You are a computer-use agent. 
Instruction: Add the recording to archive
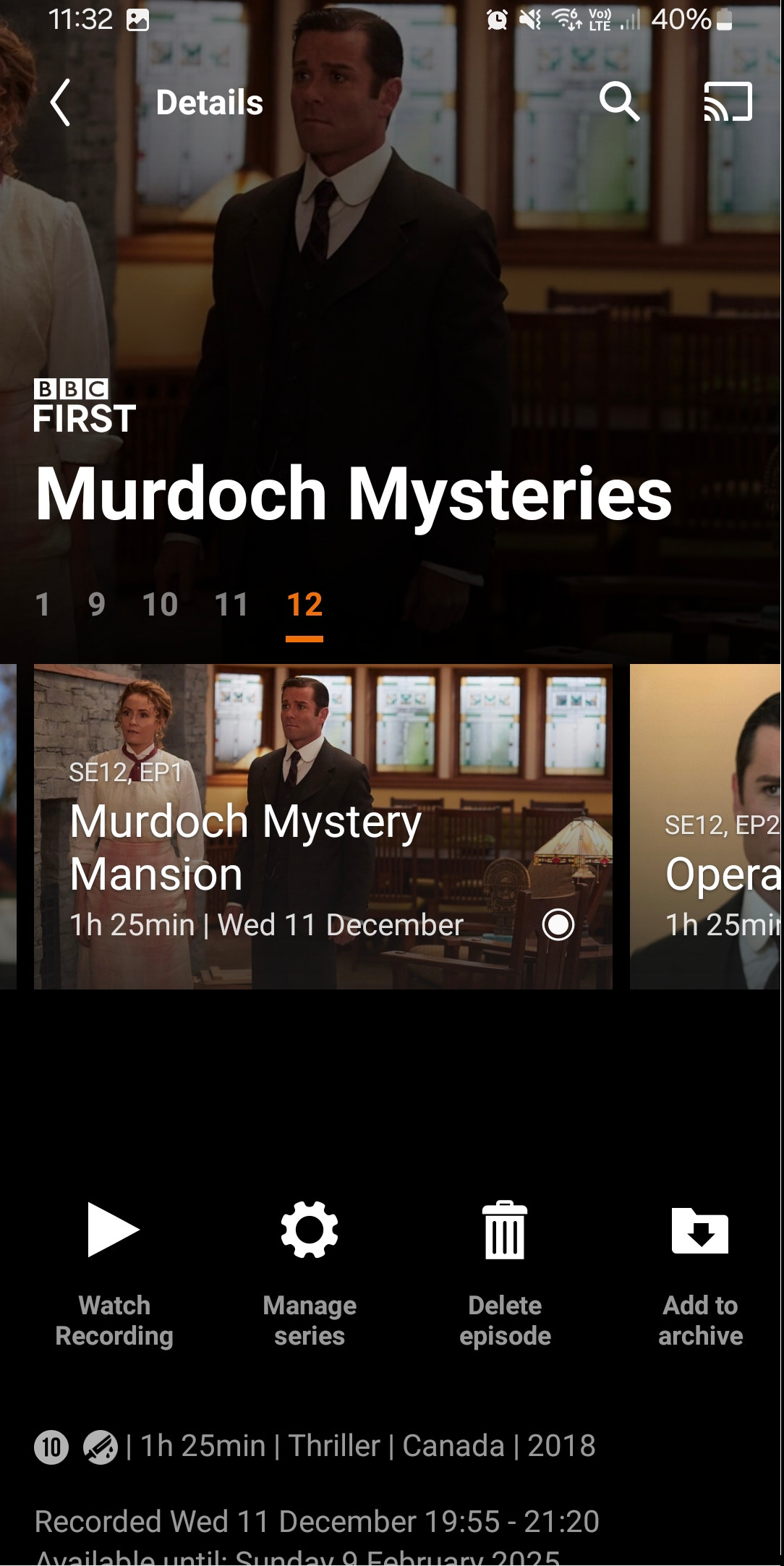click(700, 1273)
